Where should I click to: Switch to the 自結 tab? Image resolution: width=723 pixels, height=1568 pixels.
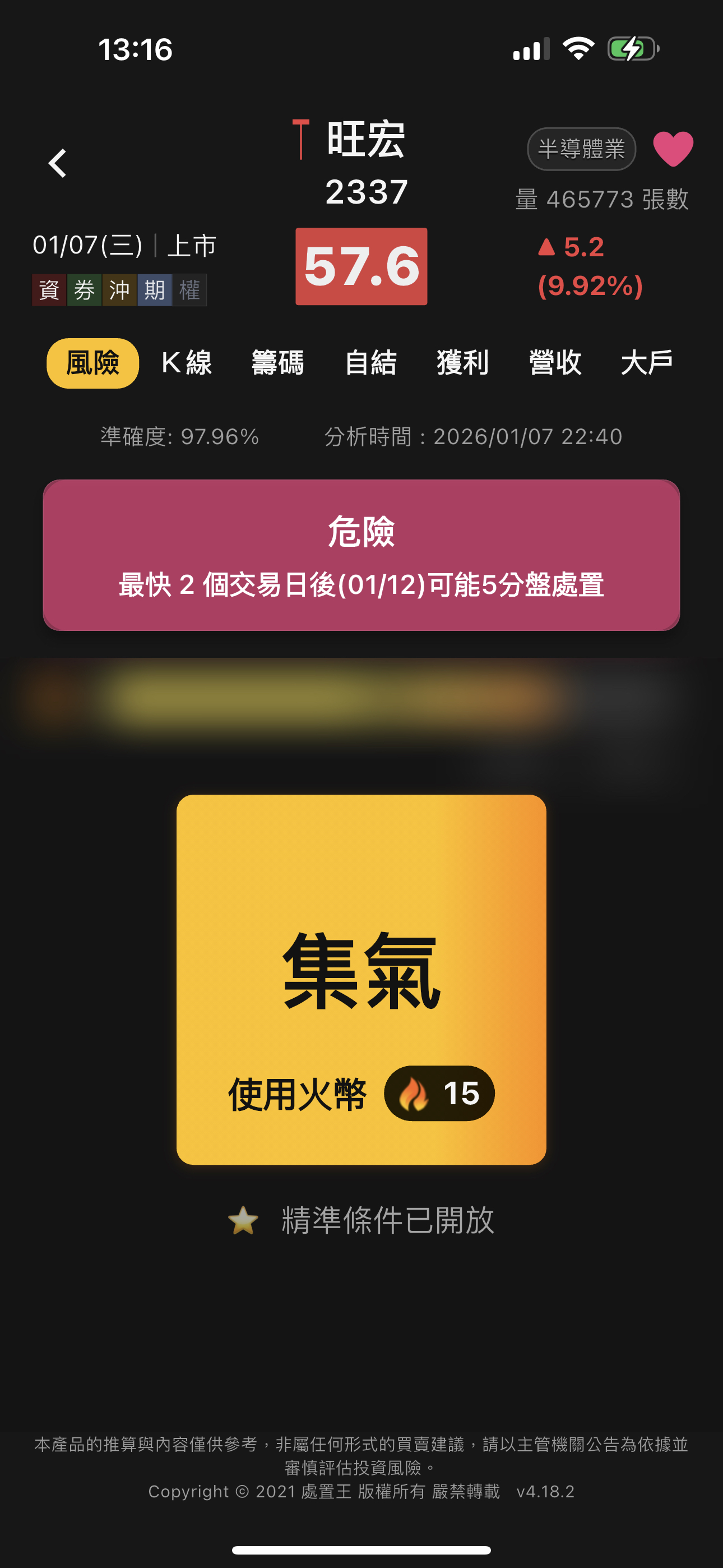tap(370, 363)
